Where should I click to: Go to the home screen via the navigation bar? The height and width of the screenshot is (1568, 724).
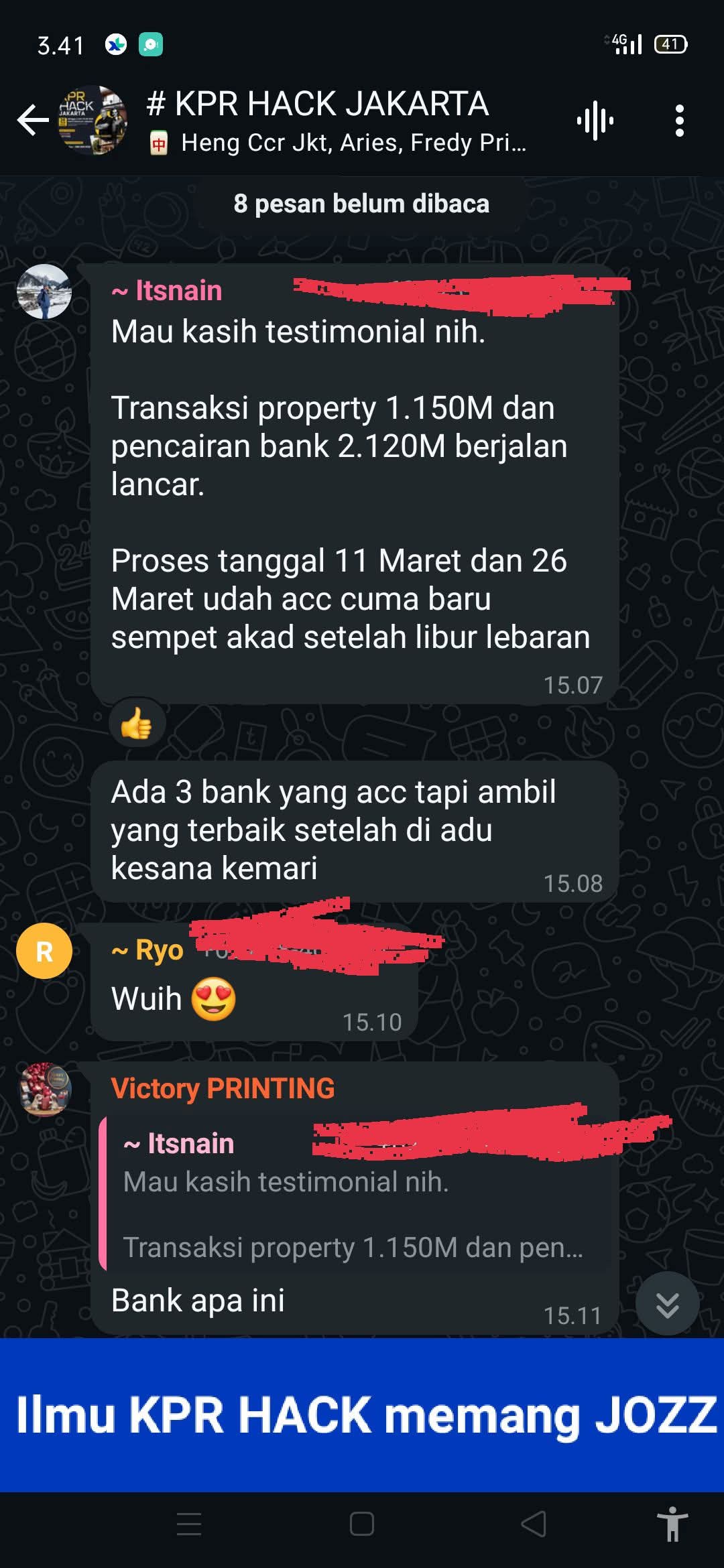pos(362,1524)
